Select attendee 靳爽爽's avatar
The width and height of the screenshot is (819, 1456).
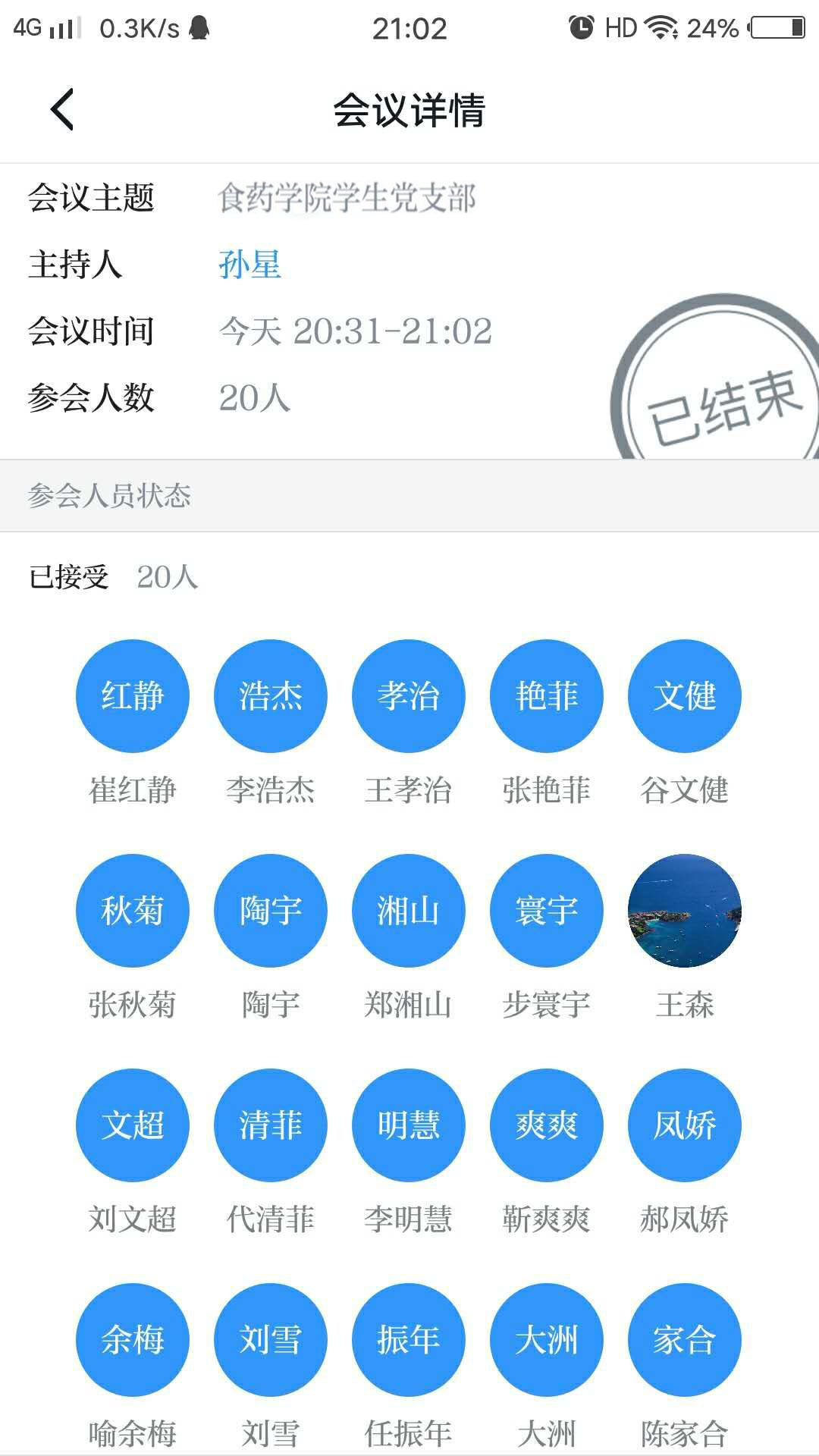[547, 1125]
